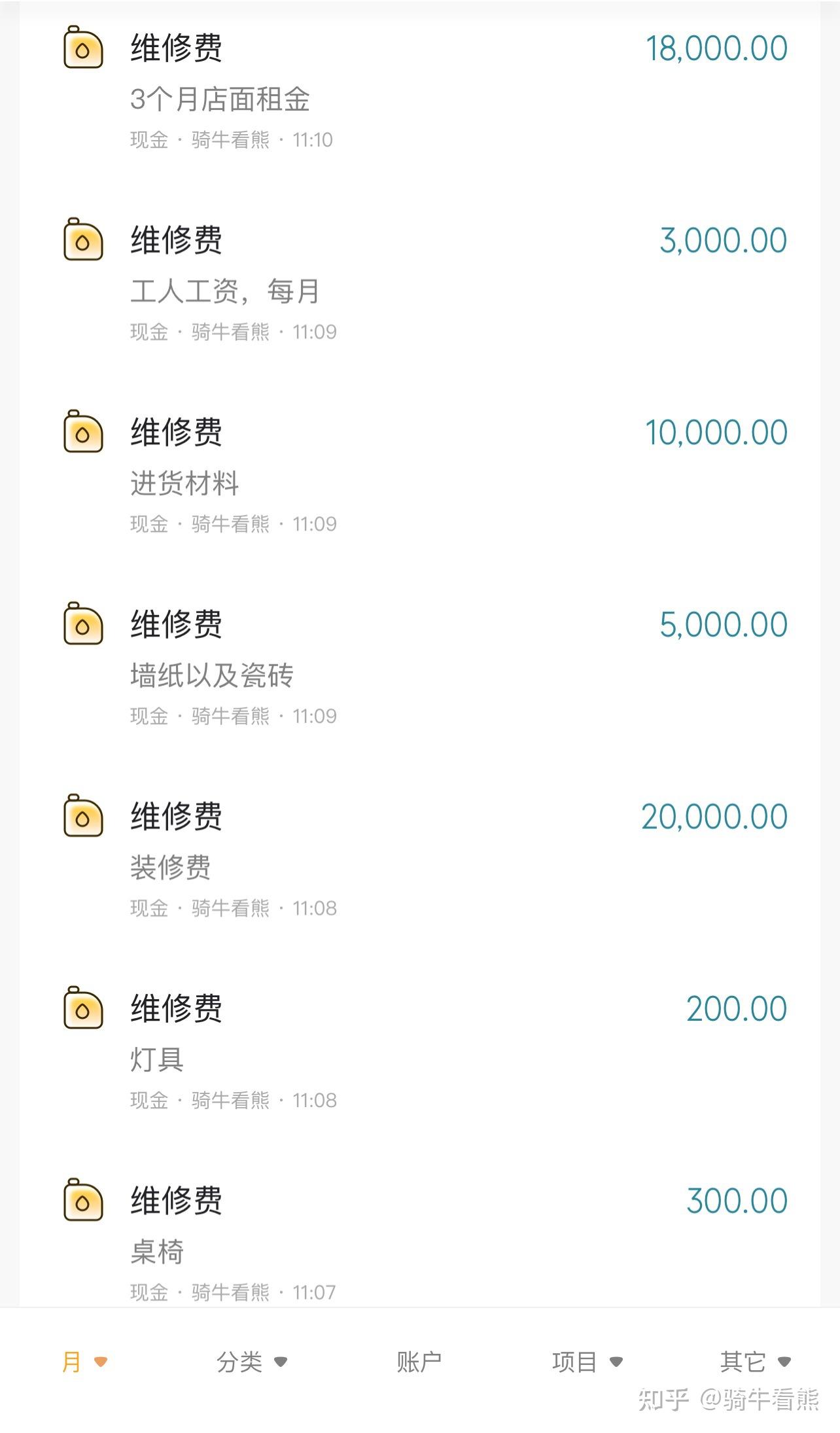Expand the 其它 filter options
This screenshot has width=840, height=1433.
click(x=756, y=1362)
